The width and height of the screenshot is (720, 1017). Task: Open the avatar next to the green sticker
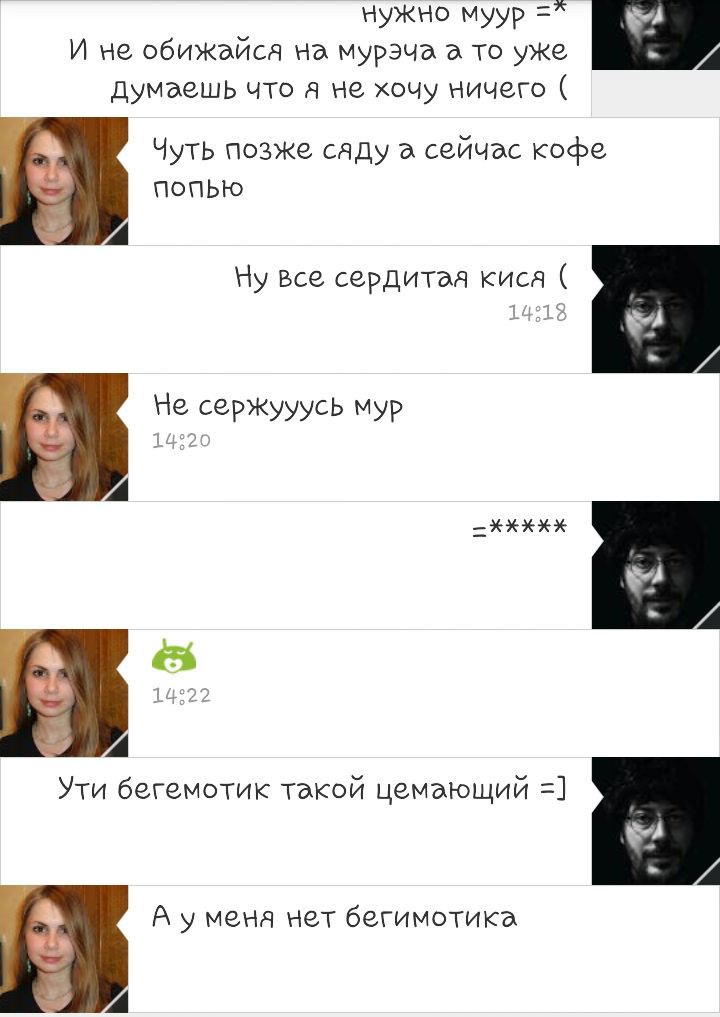(x=64, y=693)
